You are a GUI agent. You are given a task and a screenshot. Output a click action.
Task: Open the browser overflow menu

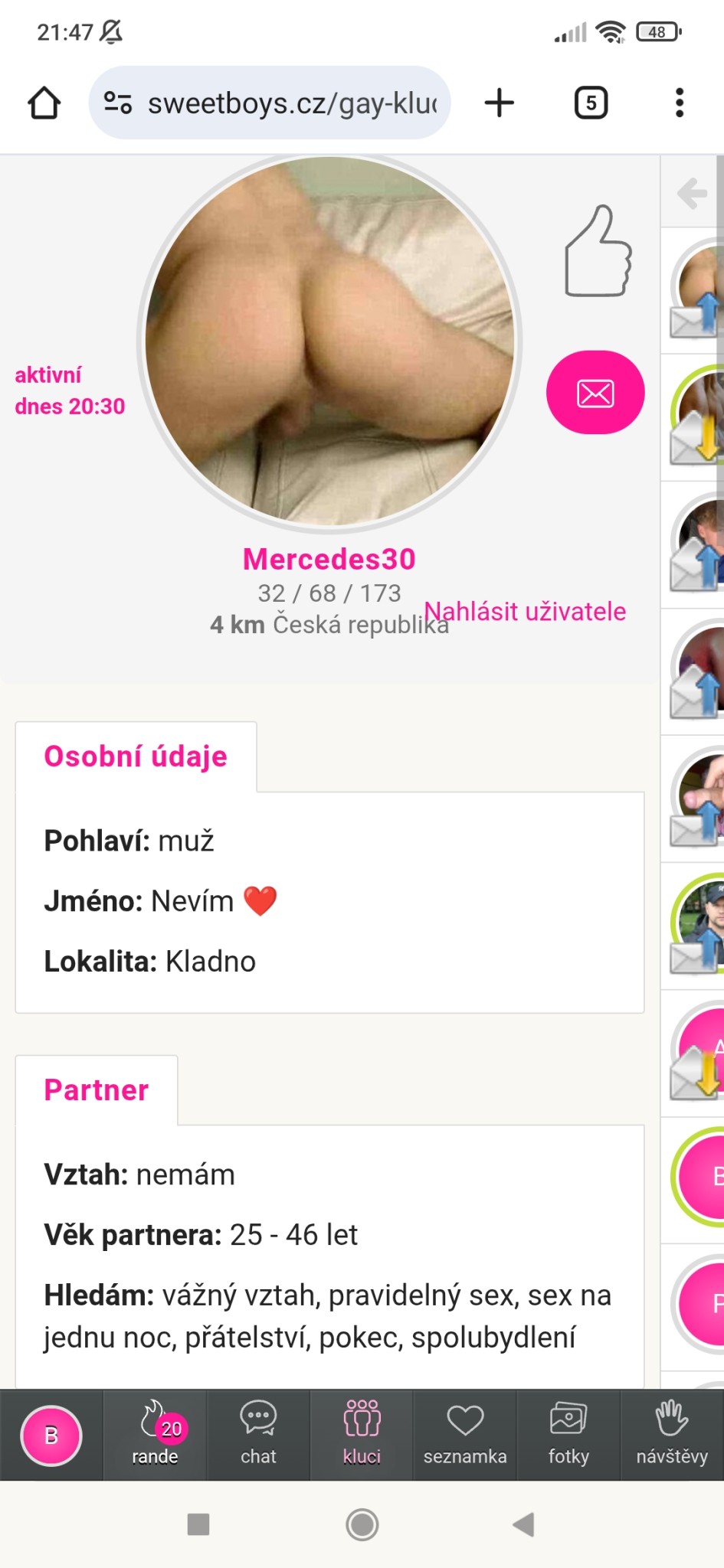pos(679,103)
